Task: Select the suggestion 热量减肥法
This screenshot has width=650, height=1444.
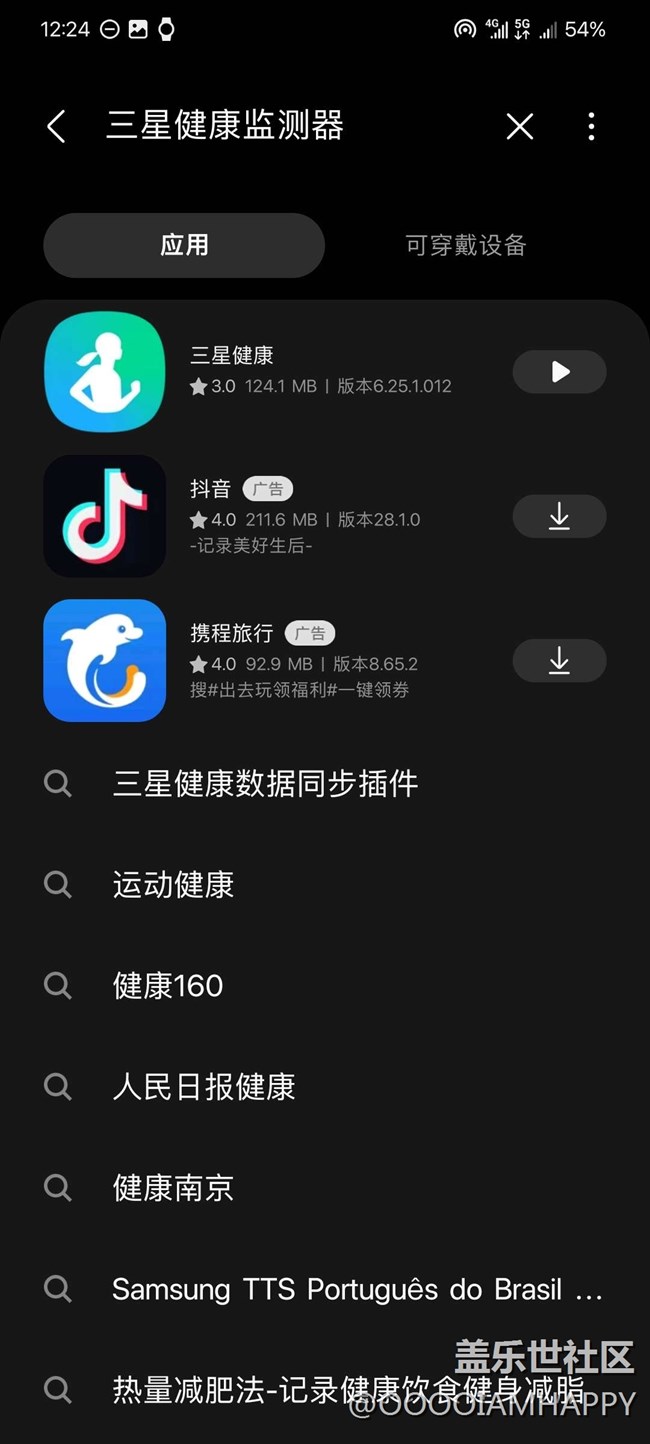Action: (325, 1389)
